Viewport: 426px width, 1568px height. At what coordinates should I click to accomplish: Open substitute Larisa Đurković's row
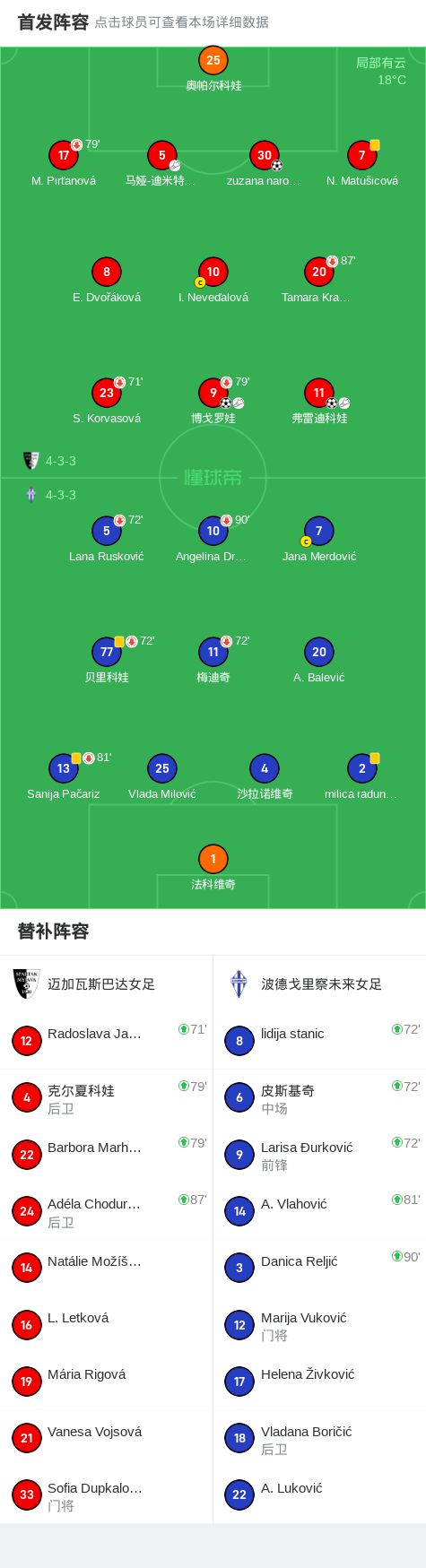(x=319, y=1155)
